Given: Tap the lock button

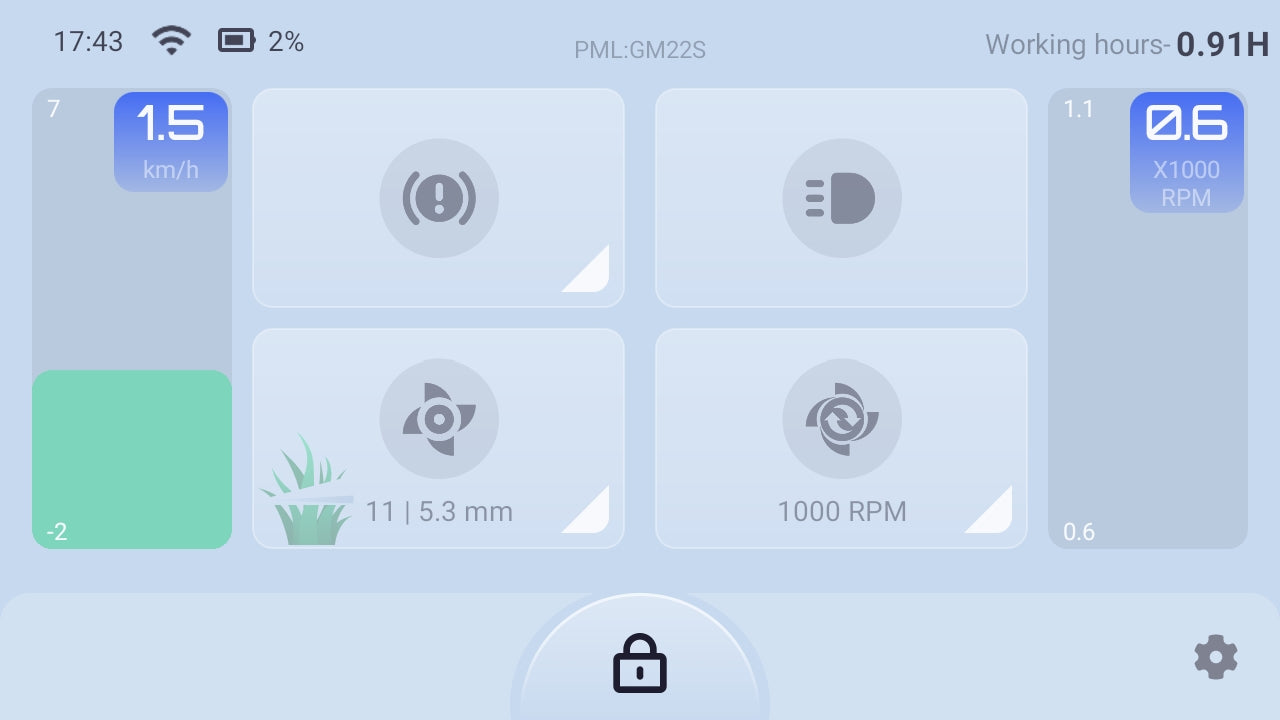Looking at the screenshot, I should (x=640, y=663).
